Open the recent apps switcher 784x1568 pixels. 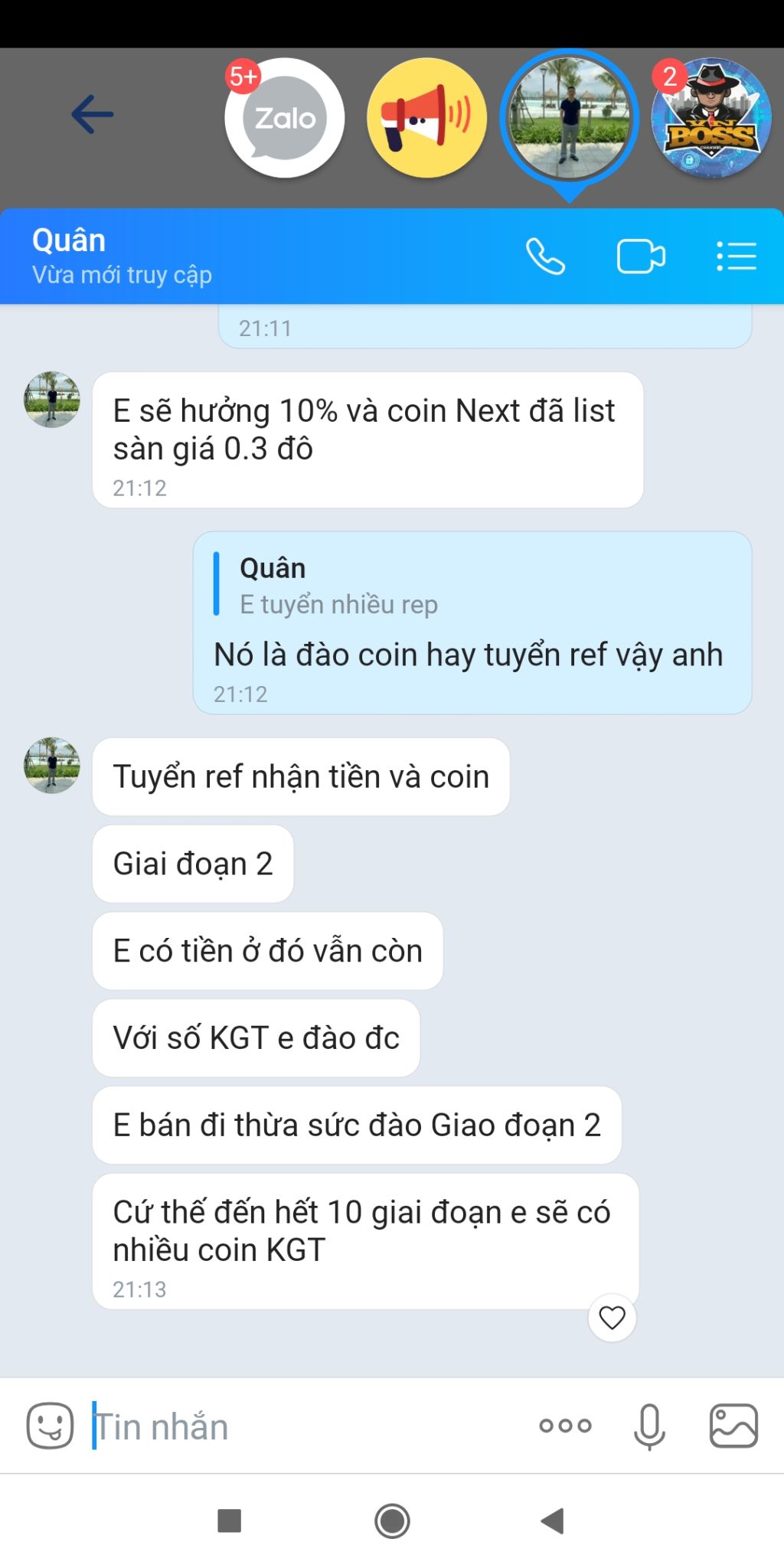pos(230,1521)
